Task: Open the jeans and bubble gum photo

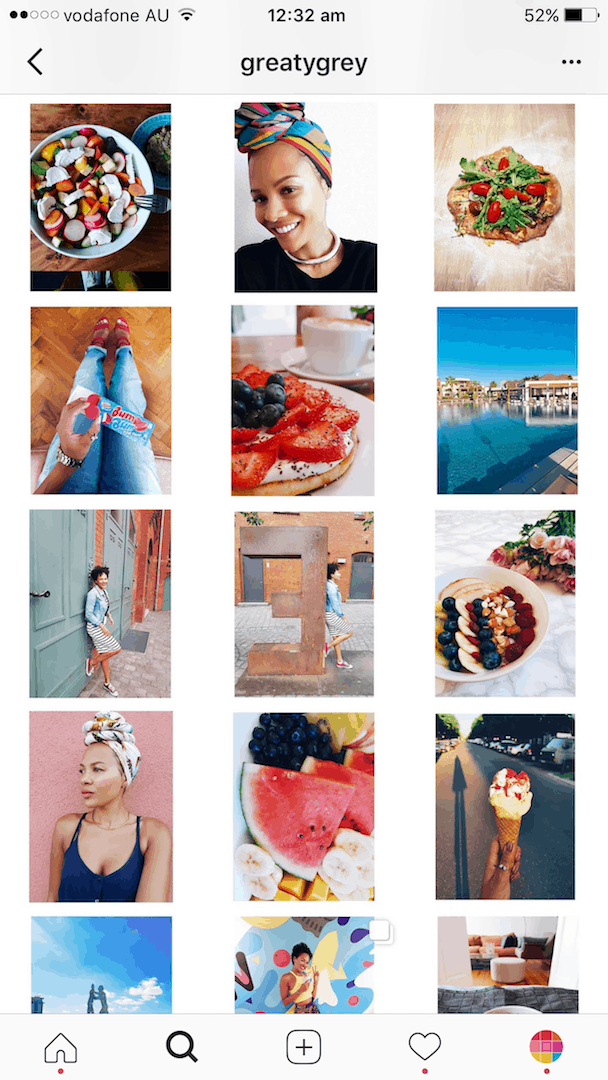Action: point(101,401)
